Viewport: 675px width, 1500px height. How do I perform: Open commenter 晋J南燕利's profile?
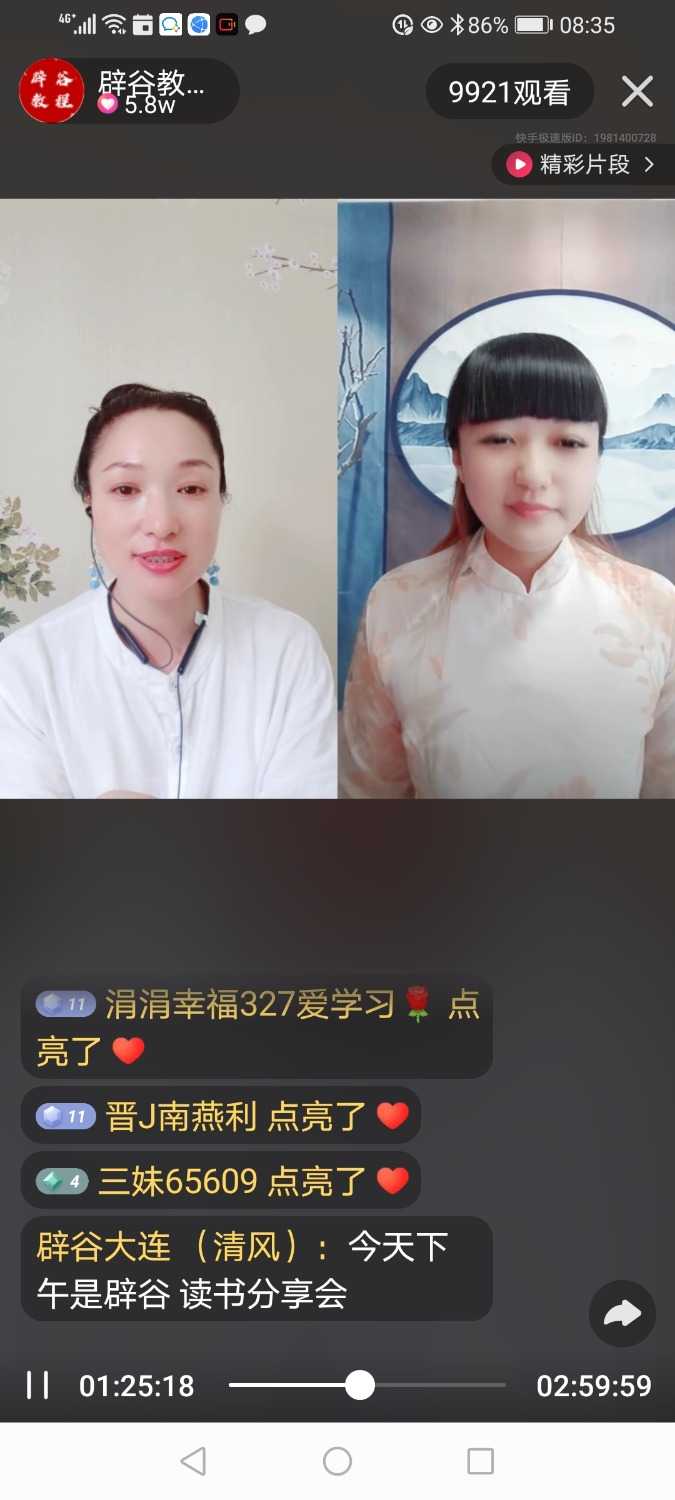[180, 1116]
